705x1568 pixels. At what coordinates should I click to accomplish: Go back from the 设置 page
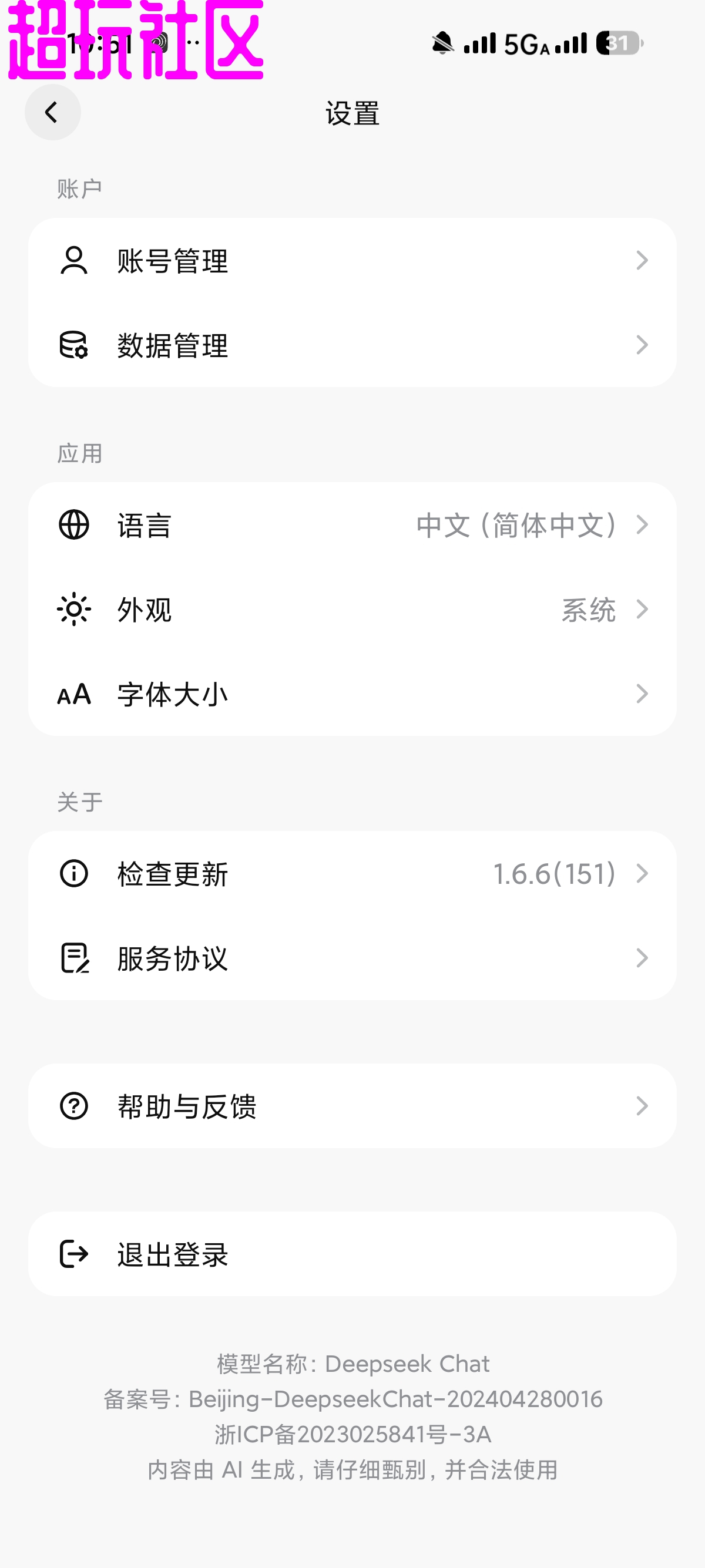pyautogui.click(x=52, y=113)
